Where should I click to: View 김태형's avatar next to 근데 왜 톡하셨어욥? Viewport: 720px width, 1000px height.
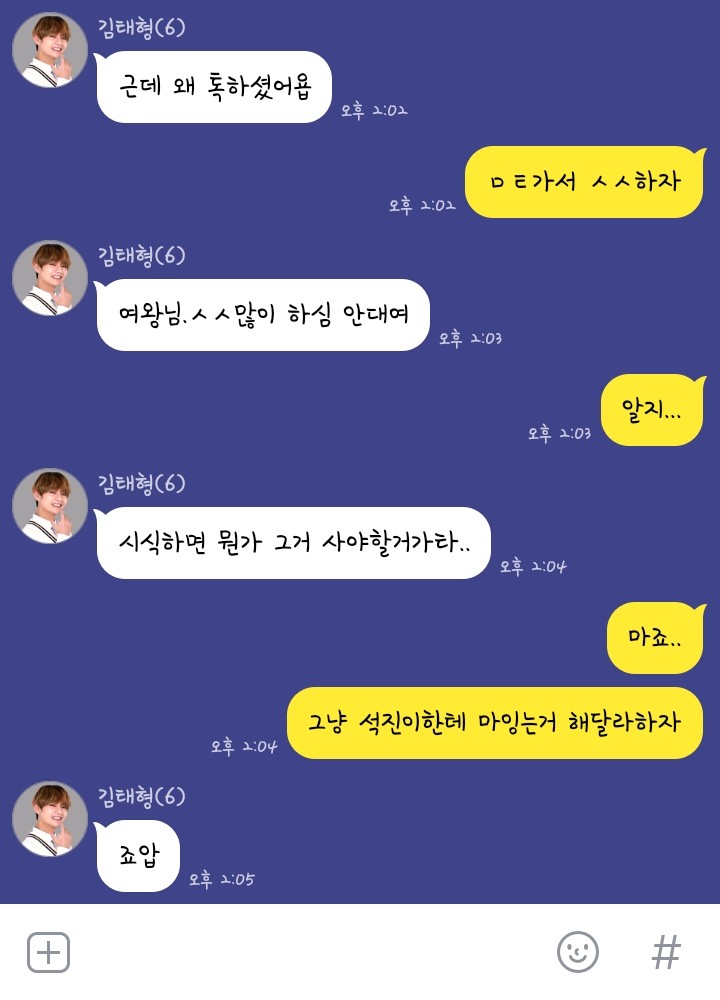point(49,51)
